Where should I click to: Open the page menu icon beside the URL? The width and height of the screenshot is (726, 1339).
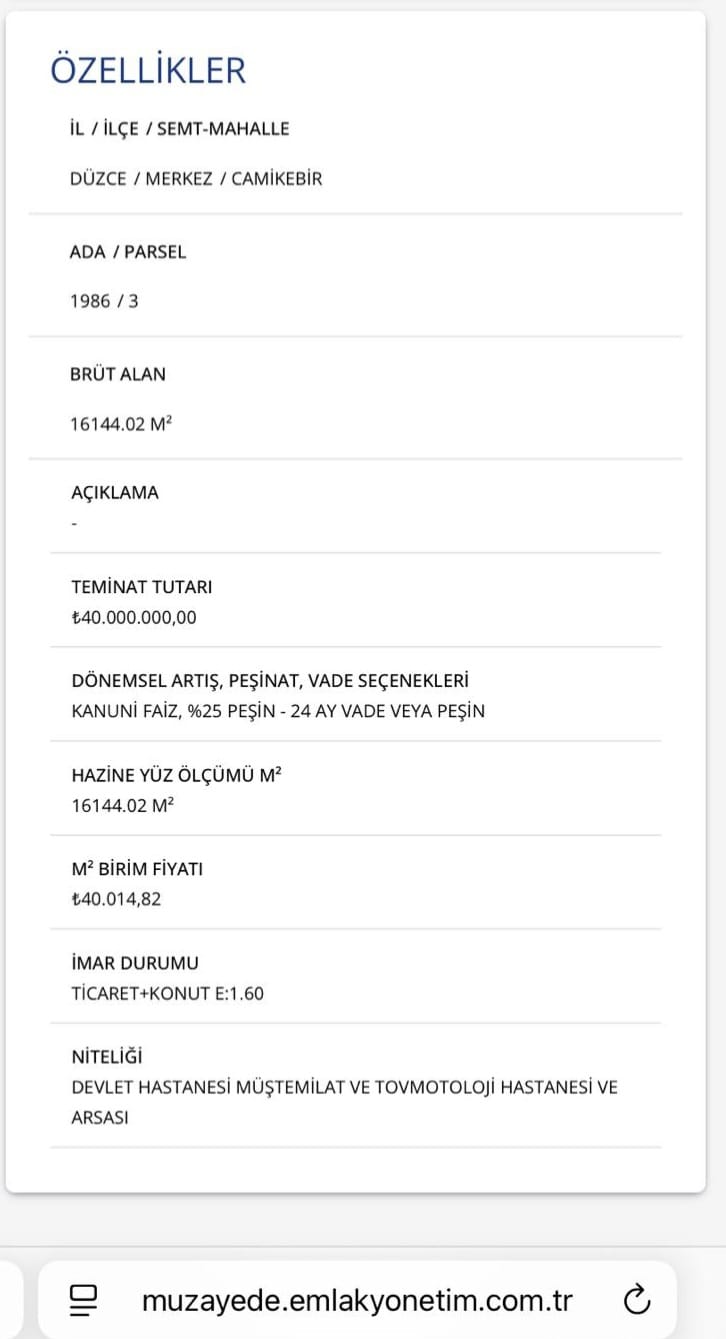84,1300
